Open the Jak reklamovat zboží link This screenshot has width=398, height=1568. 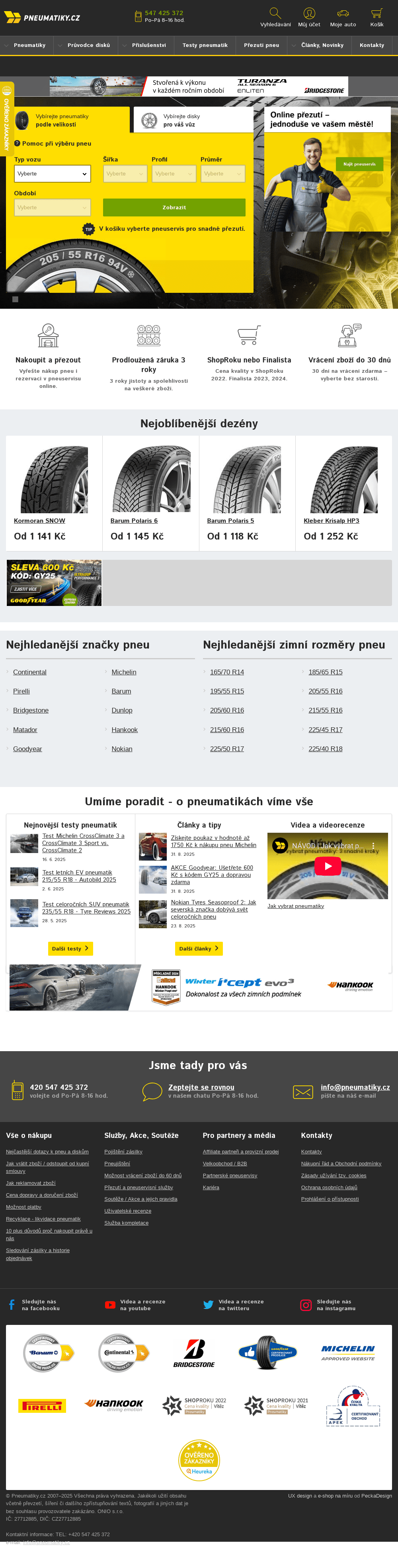[x=30, y=1183]
